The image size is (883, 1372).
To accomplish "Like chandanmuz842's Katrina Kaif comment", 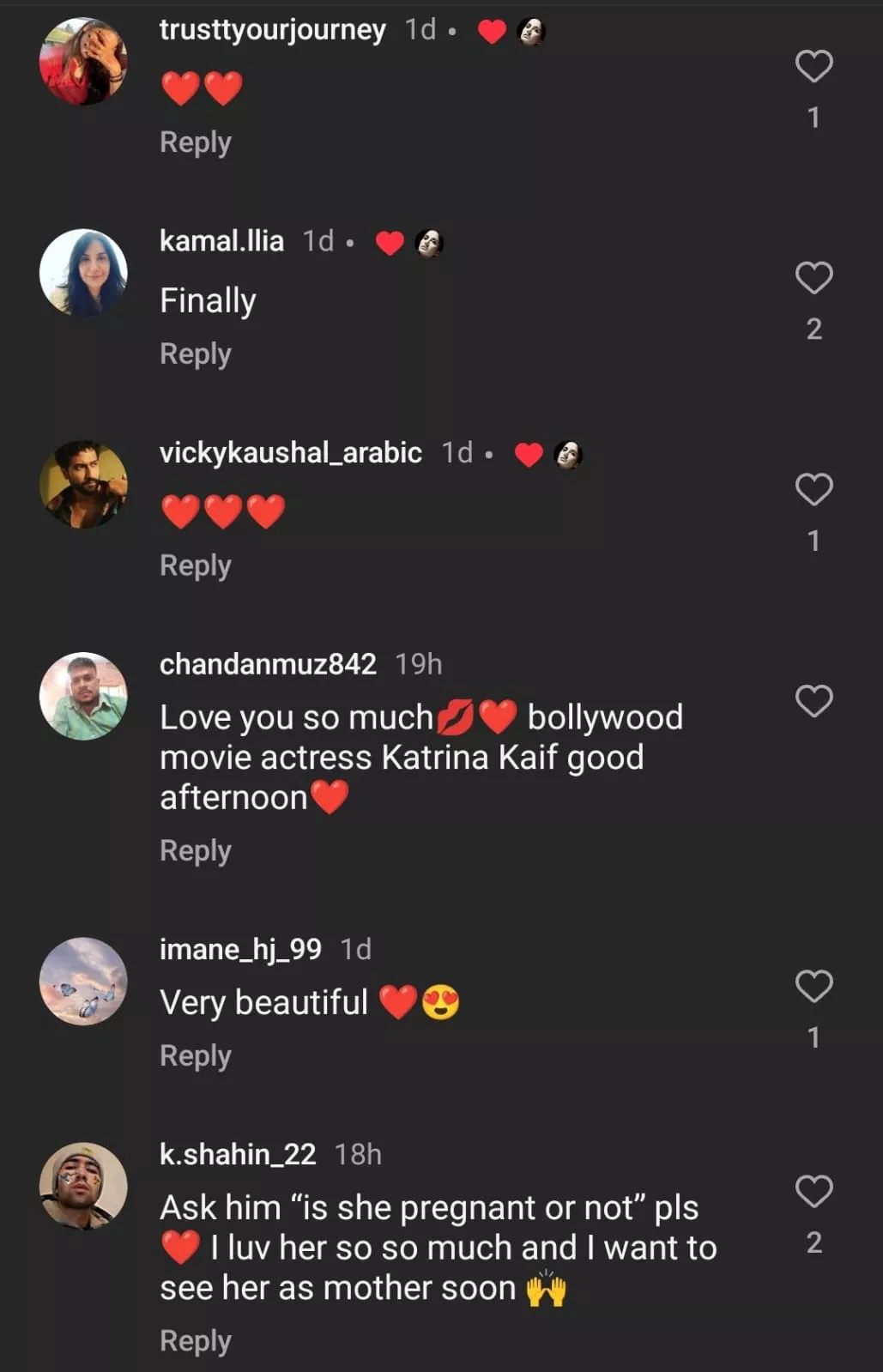I will [813, 702].
